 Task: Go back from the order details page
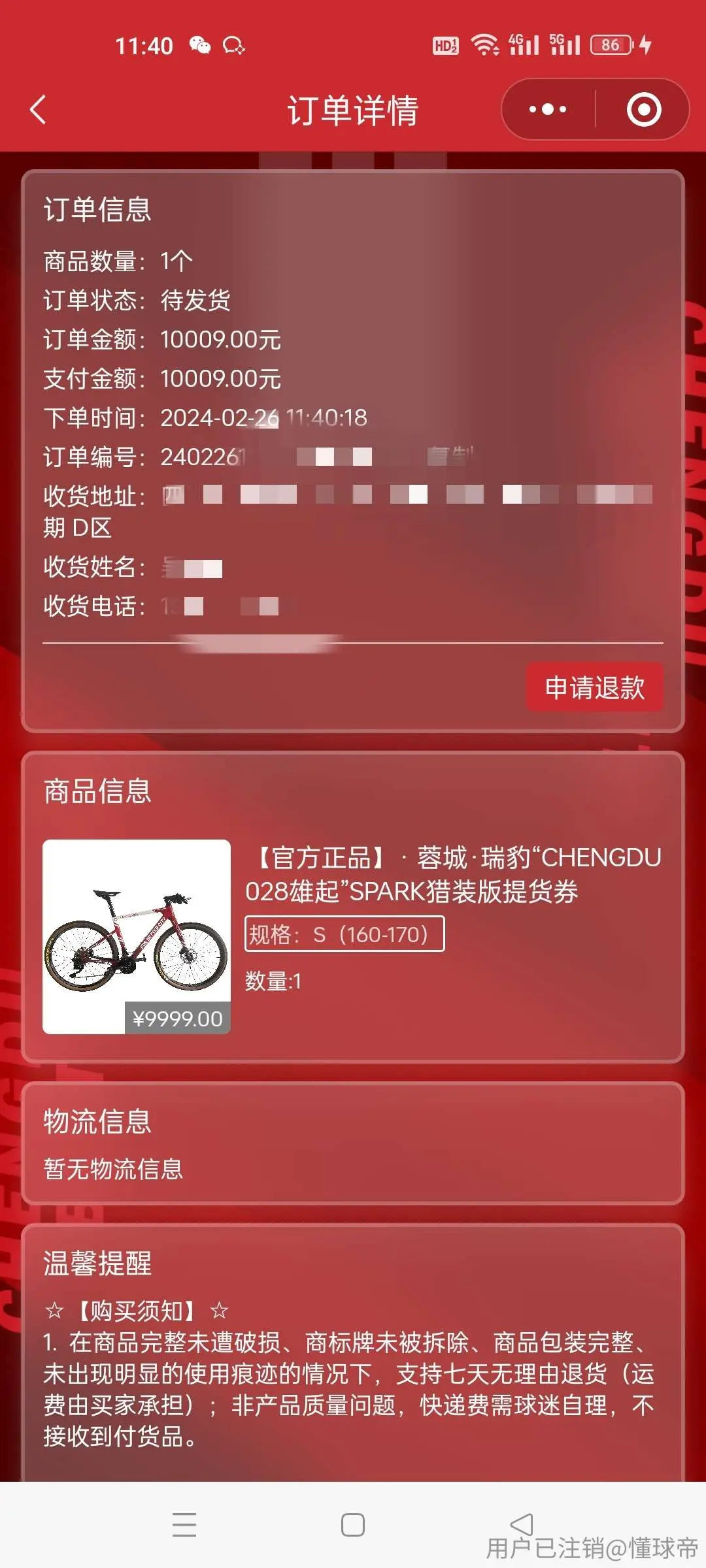(39, 109)
